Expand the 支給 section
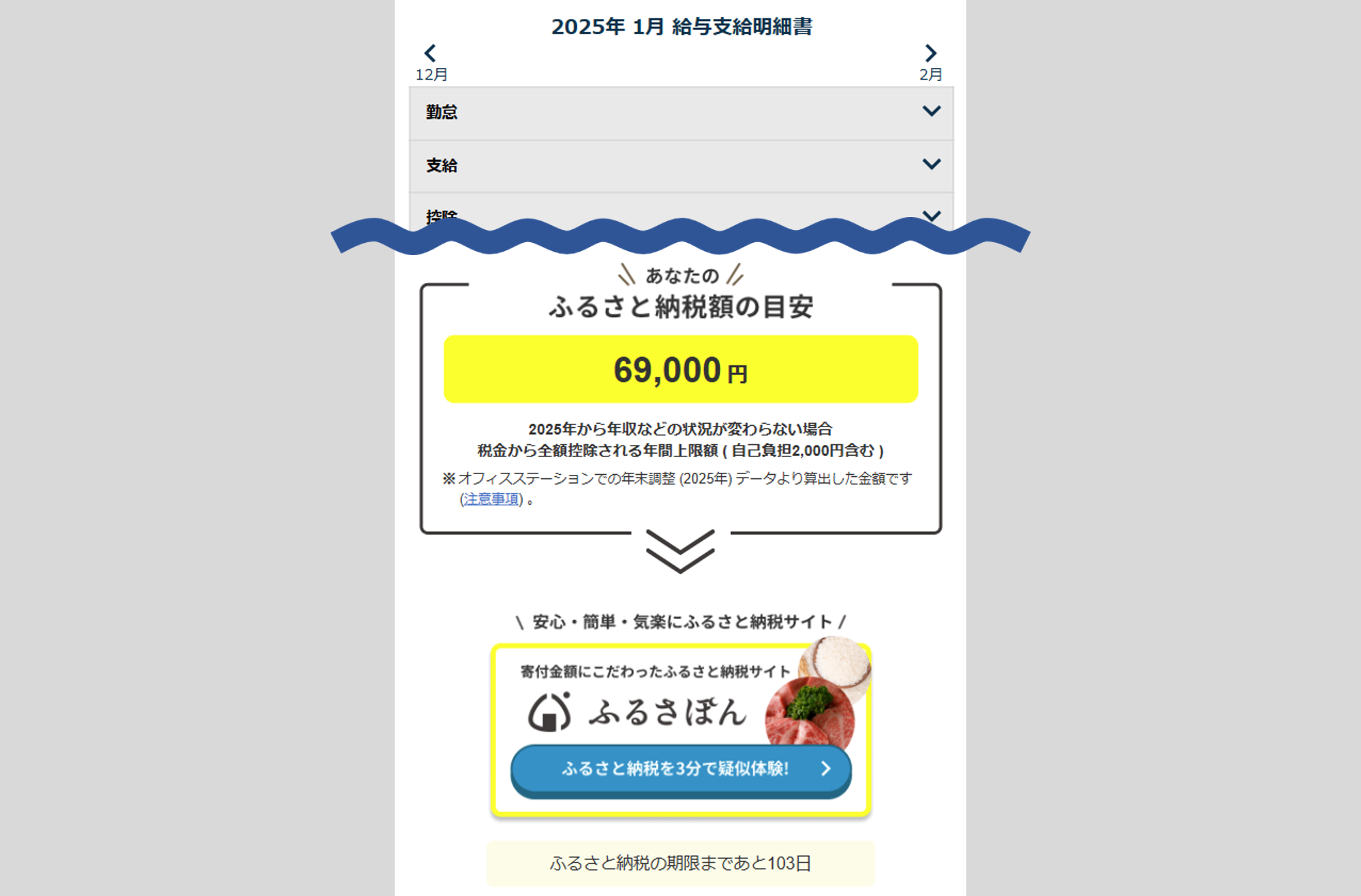 click(680, 165)
